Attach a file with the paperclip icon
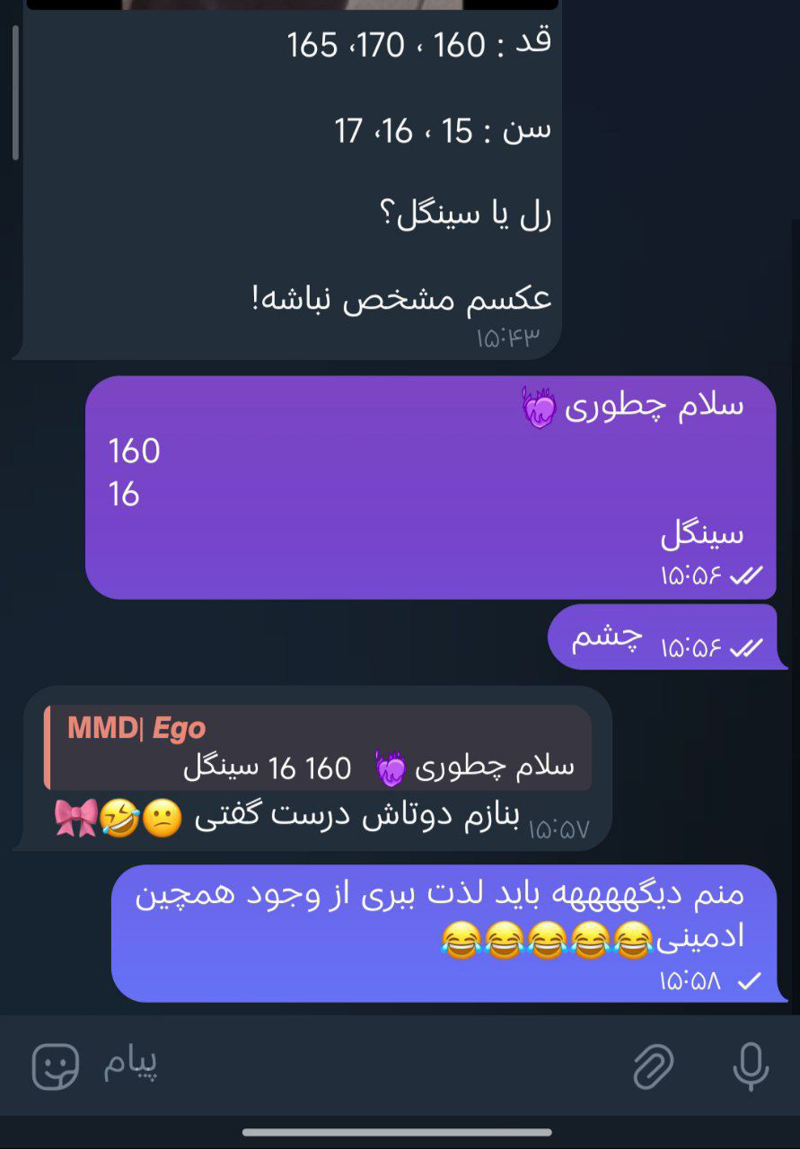The height and width of the screenshot is (1149, 800). point(654,1067)
